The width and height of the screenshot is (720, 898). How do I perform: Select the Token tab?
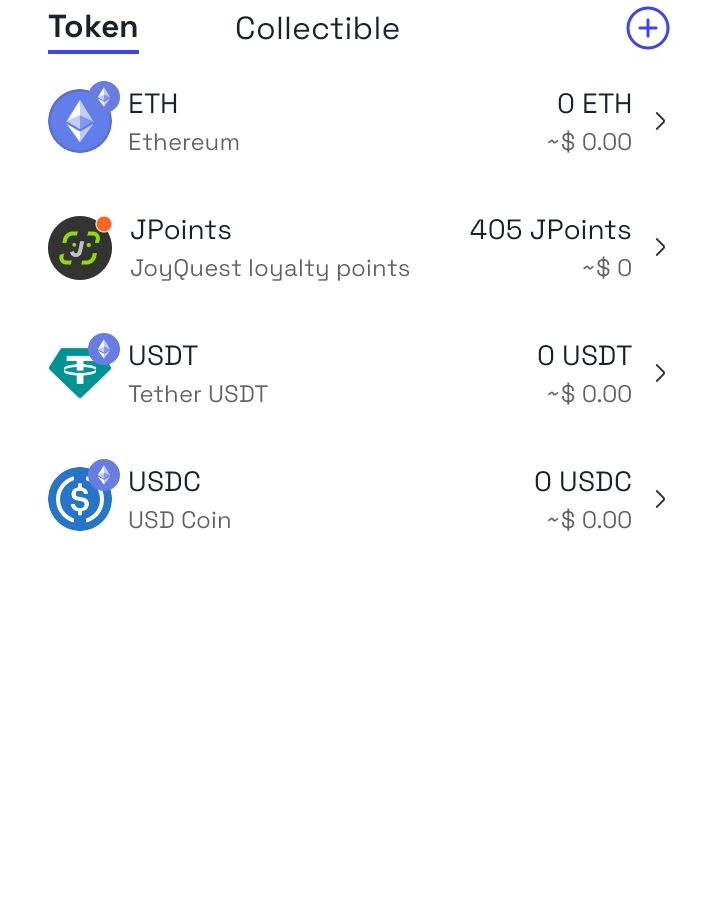[x=93, y=28]
